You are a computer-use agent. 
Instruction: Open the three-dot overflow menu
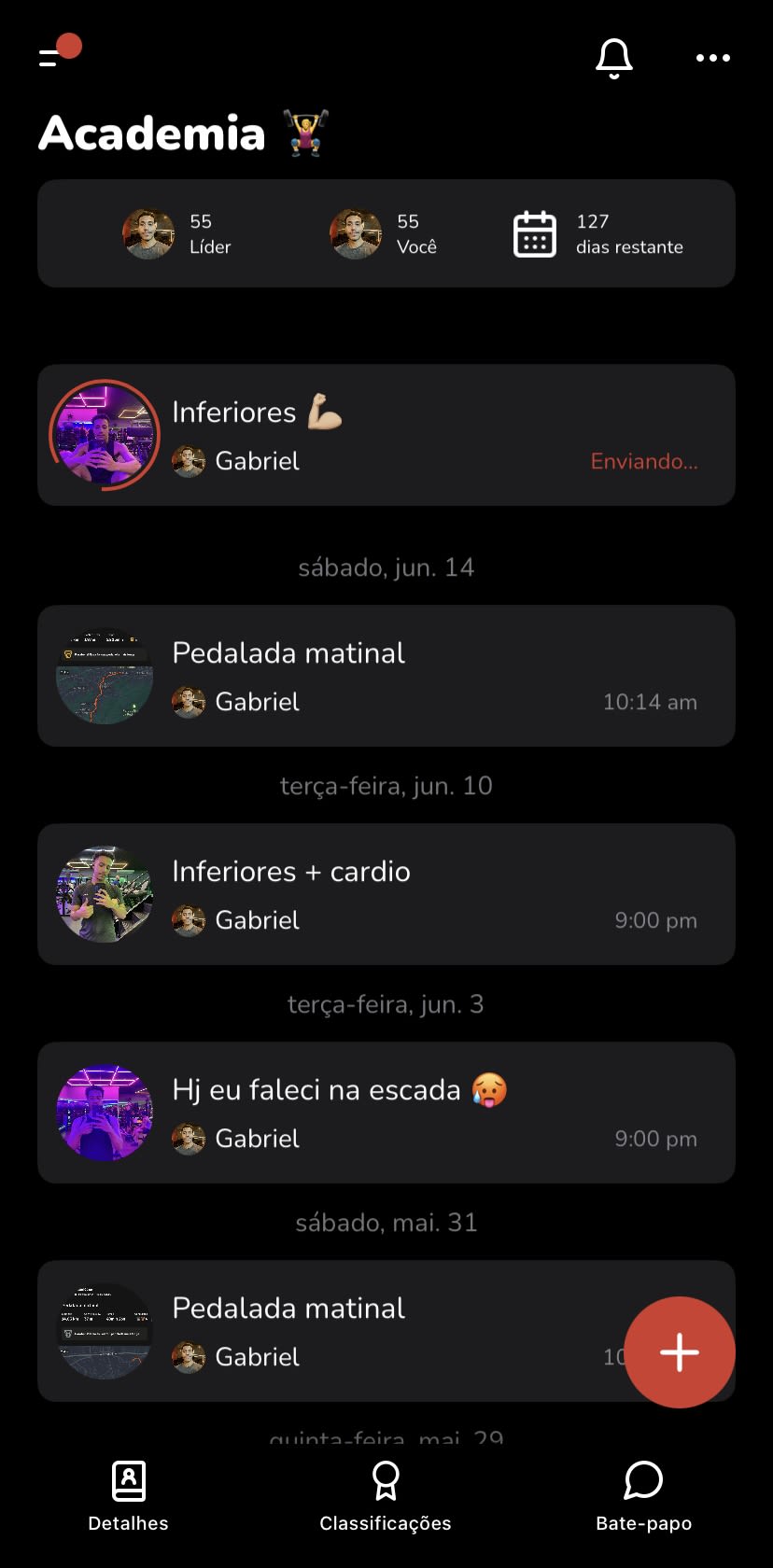click(x=713, y=58)
